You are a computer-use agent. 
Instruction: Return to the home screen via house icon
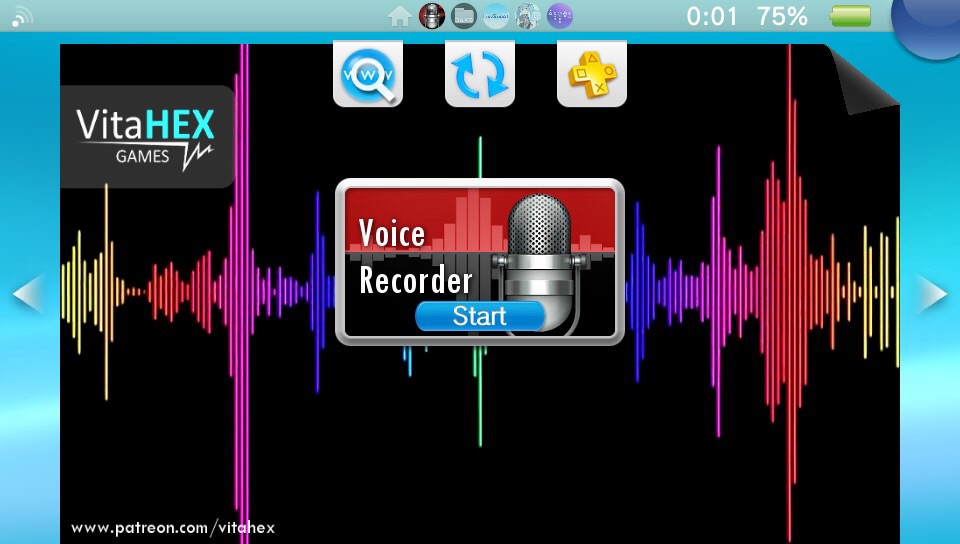click(400, 17)
